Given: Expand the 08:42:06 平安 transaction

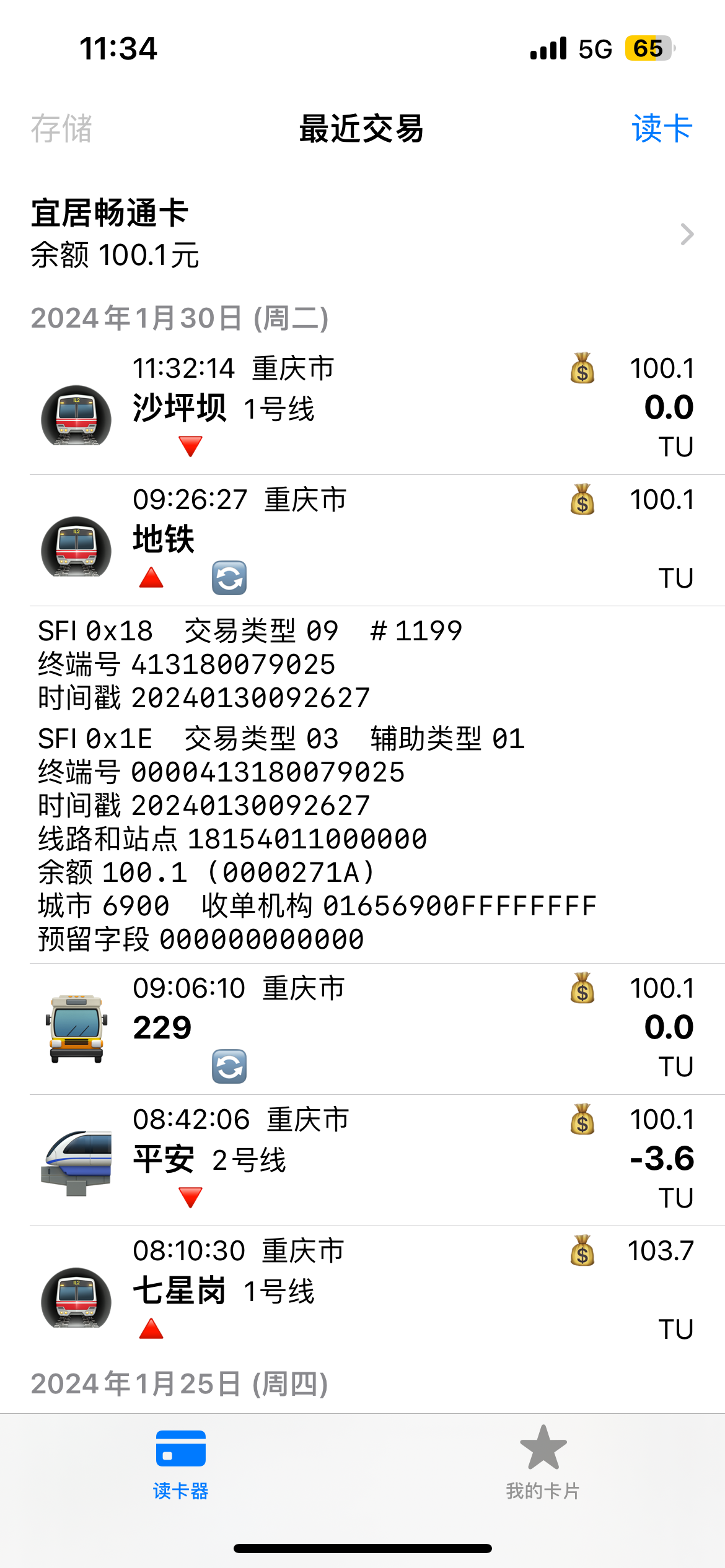Looking at the screenshot, I should coord(362,1159).
